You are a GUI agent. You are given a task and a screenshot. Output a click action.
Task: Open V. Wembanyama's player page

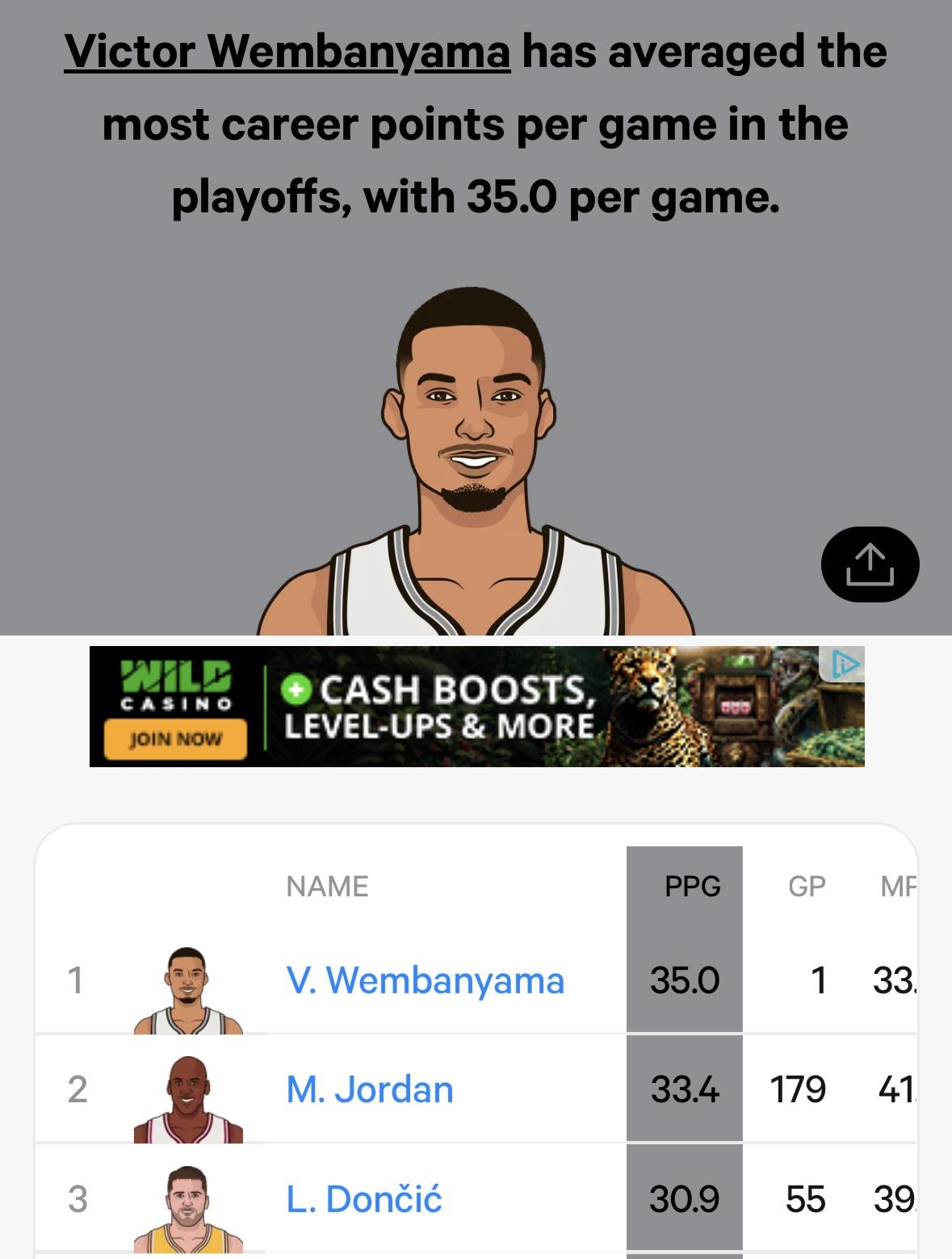[x=425, y=980]
